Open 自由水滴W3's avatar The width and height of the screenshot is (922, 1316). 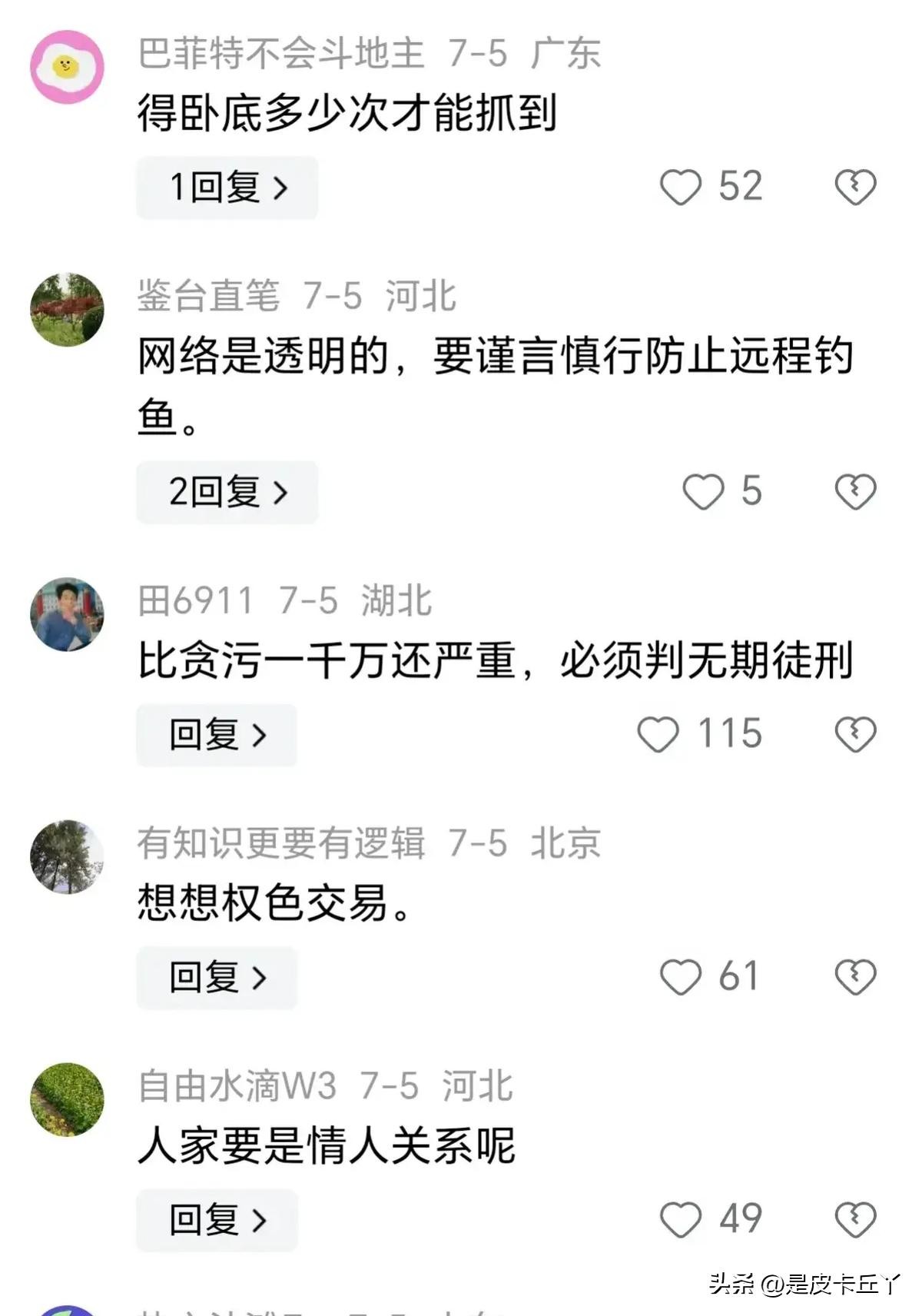(x=67, y=1099)
